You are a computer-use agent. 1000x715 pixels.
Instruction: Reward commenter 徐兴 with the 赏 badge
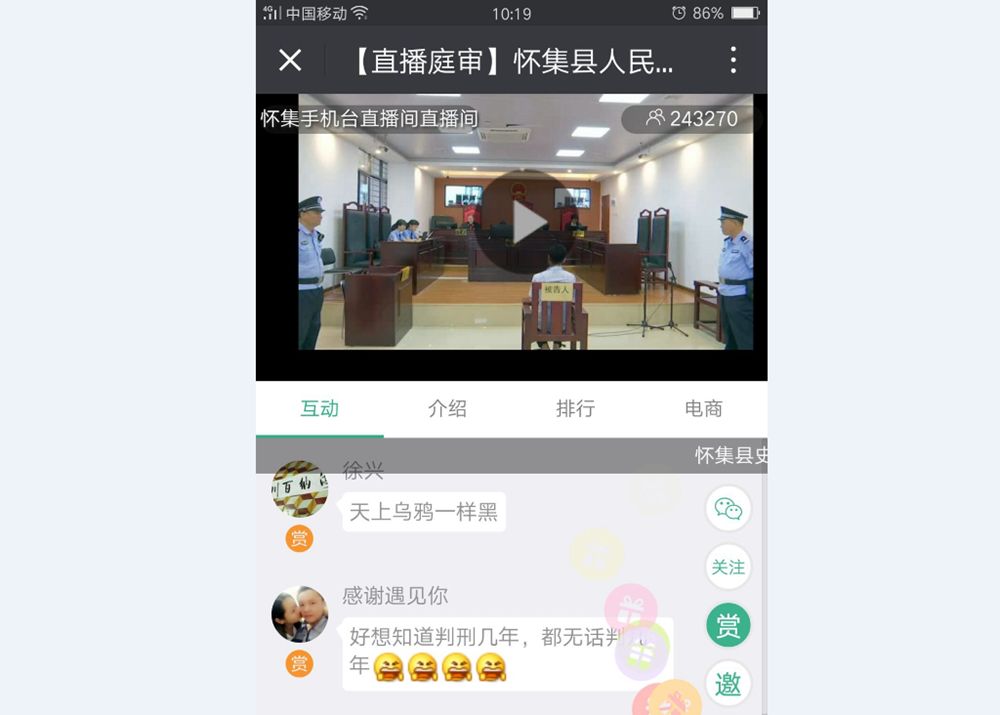[299, 538]
